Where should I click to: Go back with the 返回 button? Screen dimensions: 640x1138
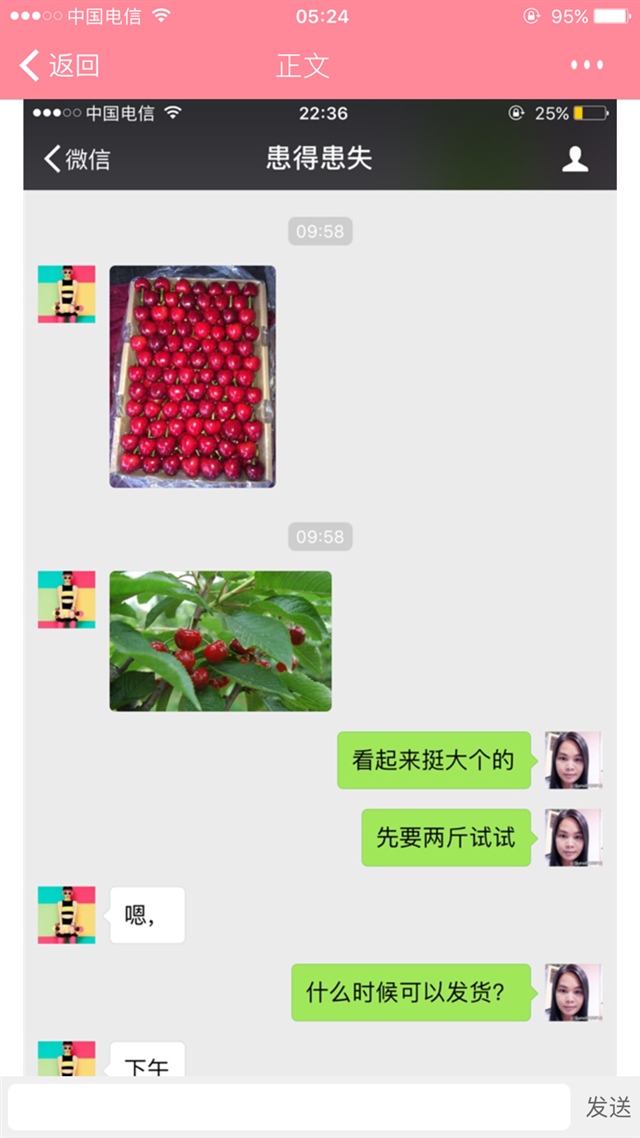point(60,66)
